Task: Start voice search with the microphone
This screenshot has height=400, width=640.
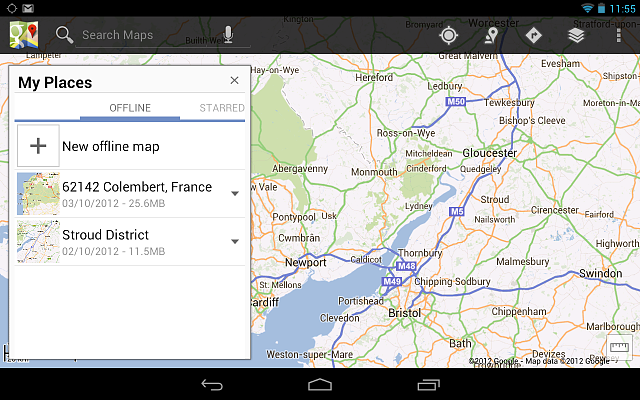Action: click(x=229, y=35)
